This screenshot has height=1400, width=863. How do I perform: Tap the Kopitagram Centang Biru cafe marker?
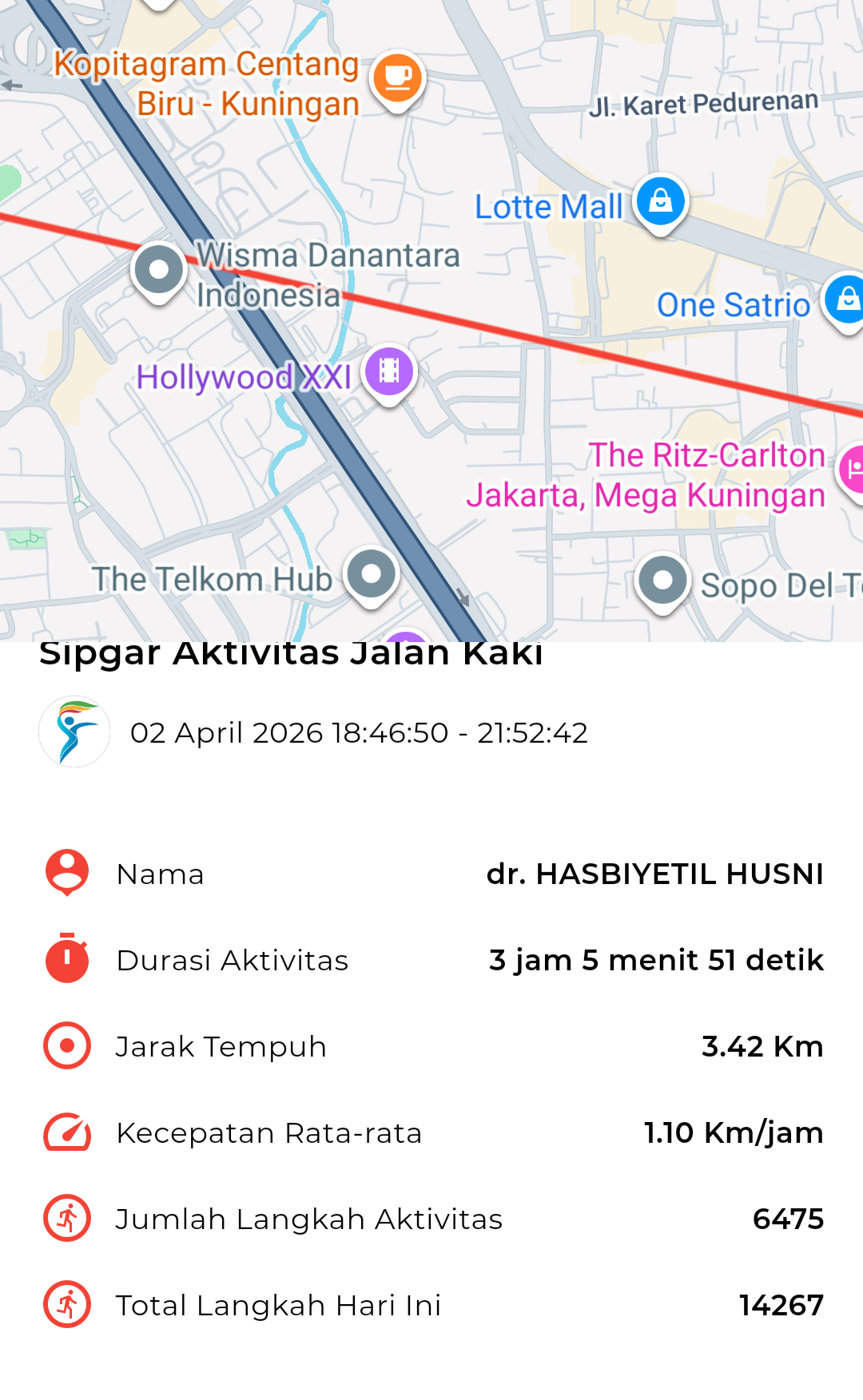pos(397,78)
